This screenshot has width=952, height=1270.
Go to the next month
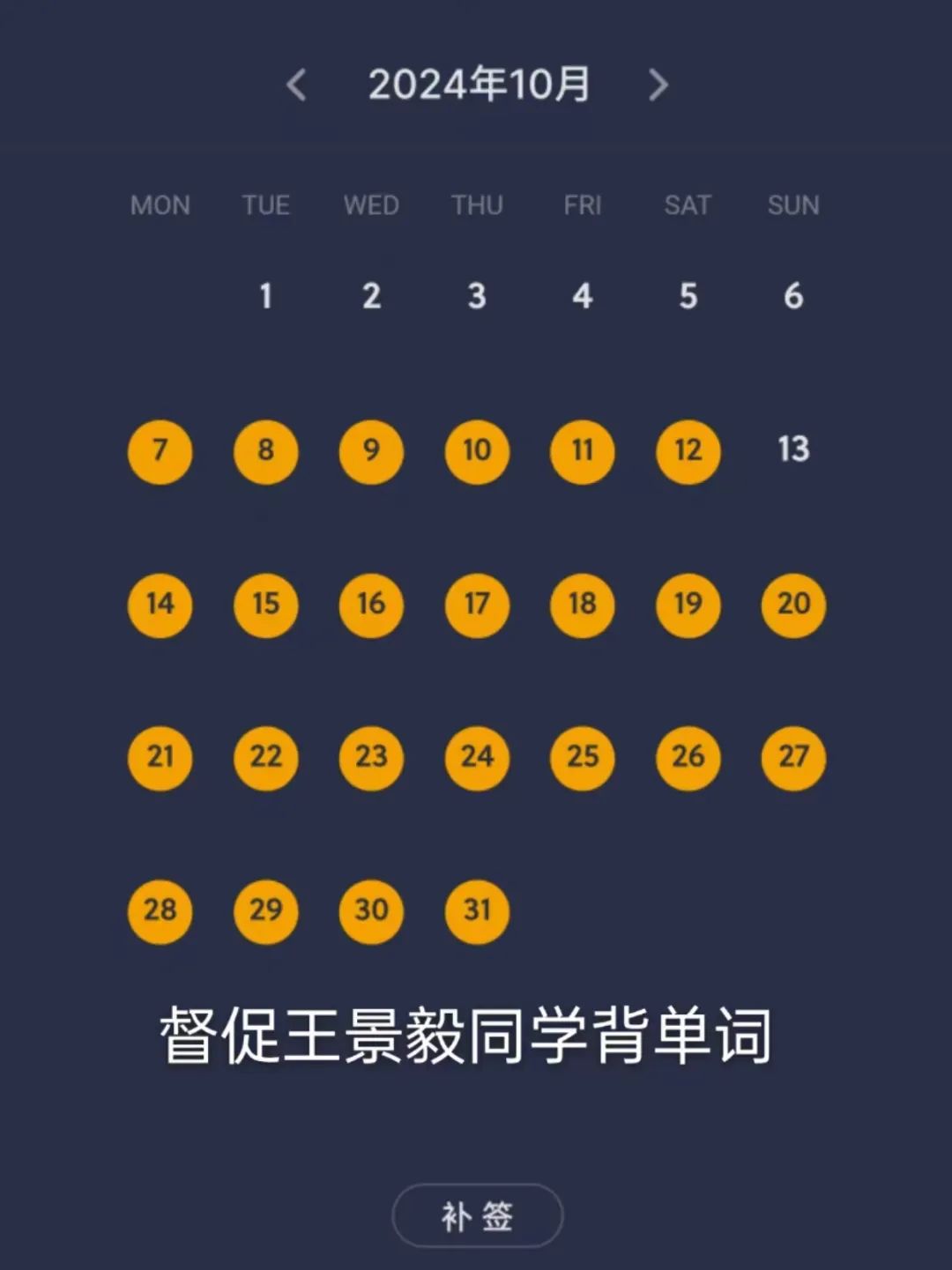(x=658, y=85)
